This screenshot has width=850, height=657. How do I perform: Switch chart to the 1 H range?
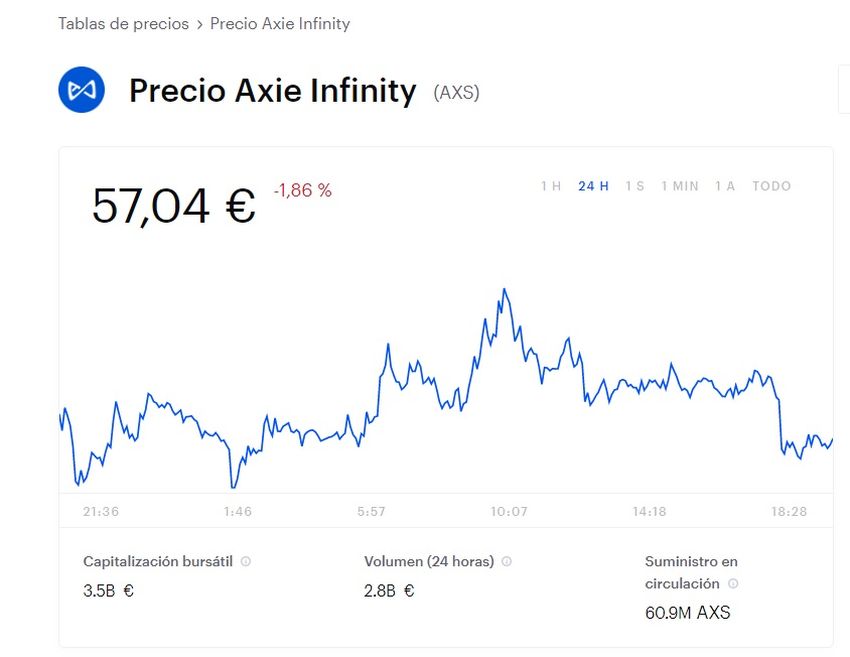(x=550, y=186)
